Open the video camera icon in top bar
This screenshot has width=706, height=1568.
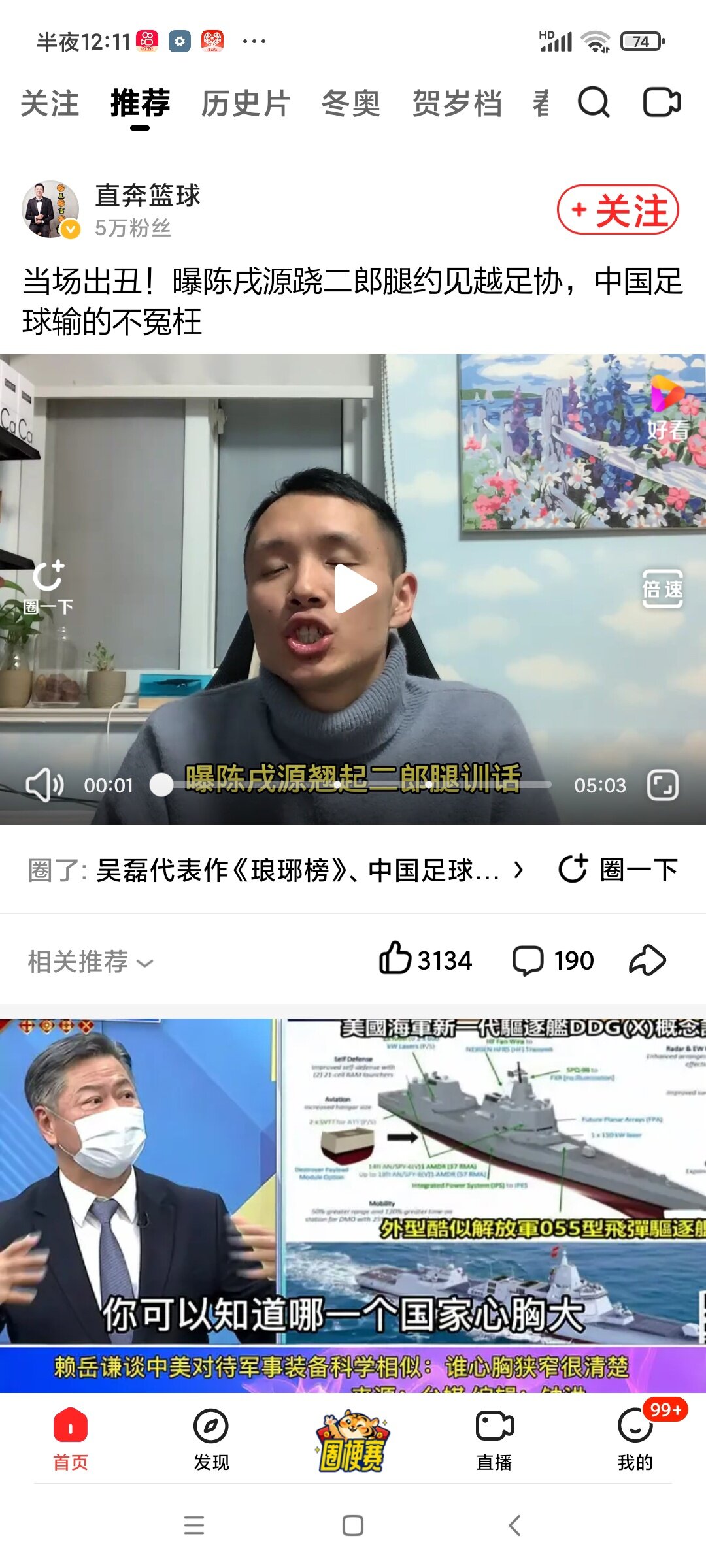(662, 103)
